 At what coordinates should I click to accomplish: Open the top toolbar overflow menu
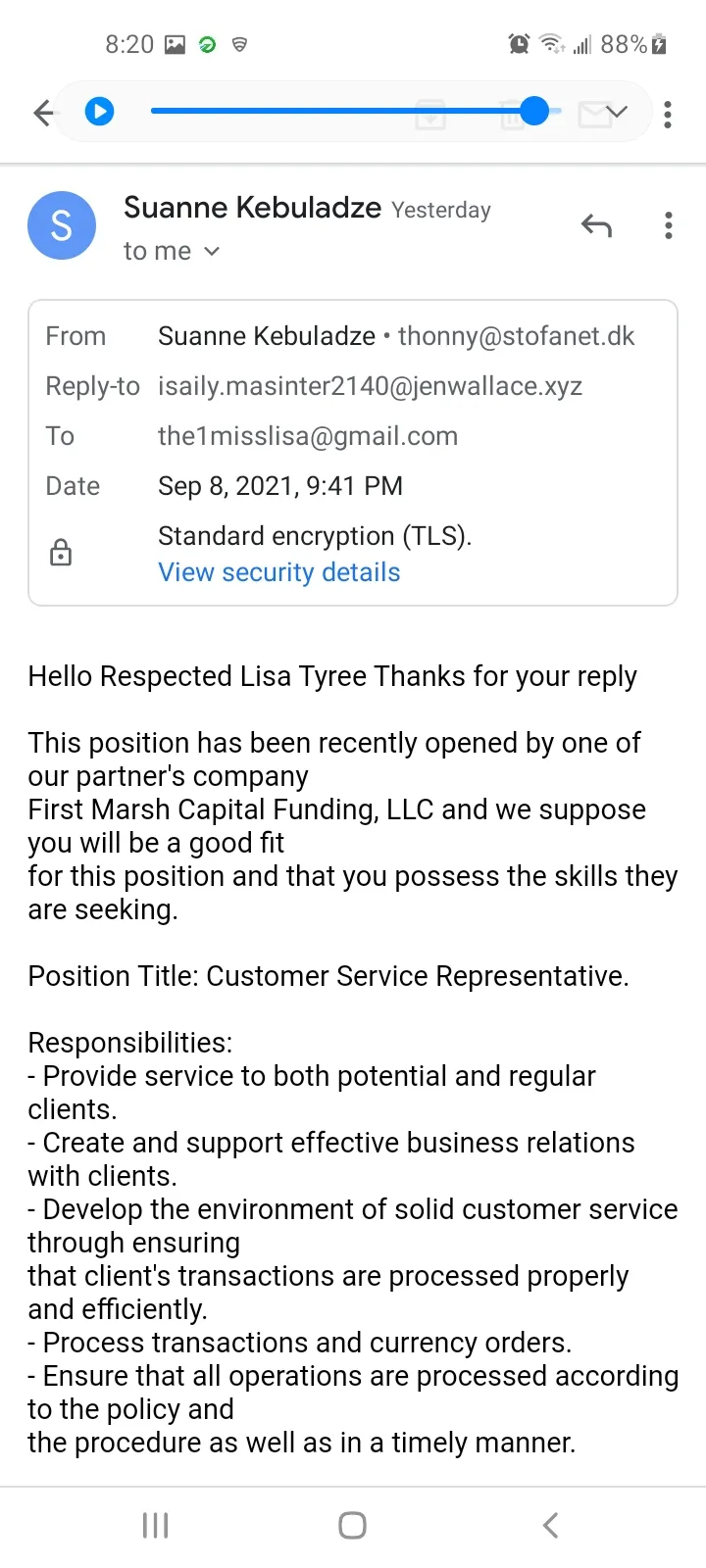668,115
